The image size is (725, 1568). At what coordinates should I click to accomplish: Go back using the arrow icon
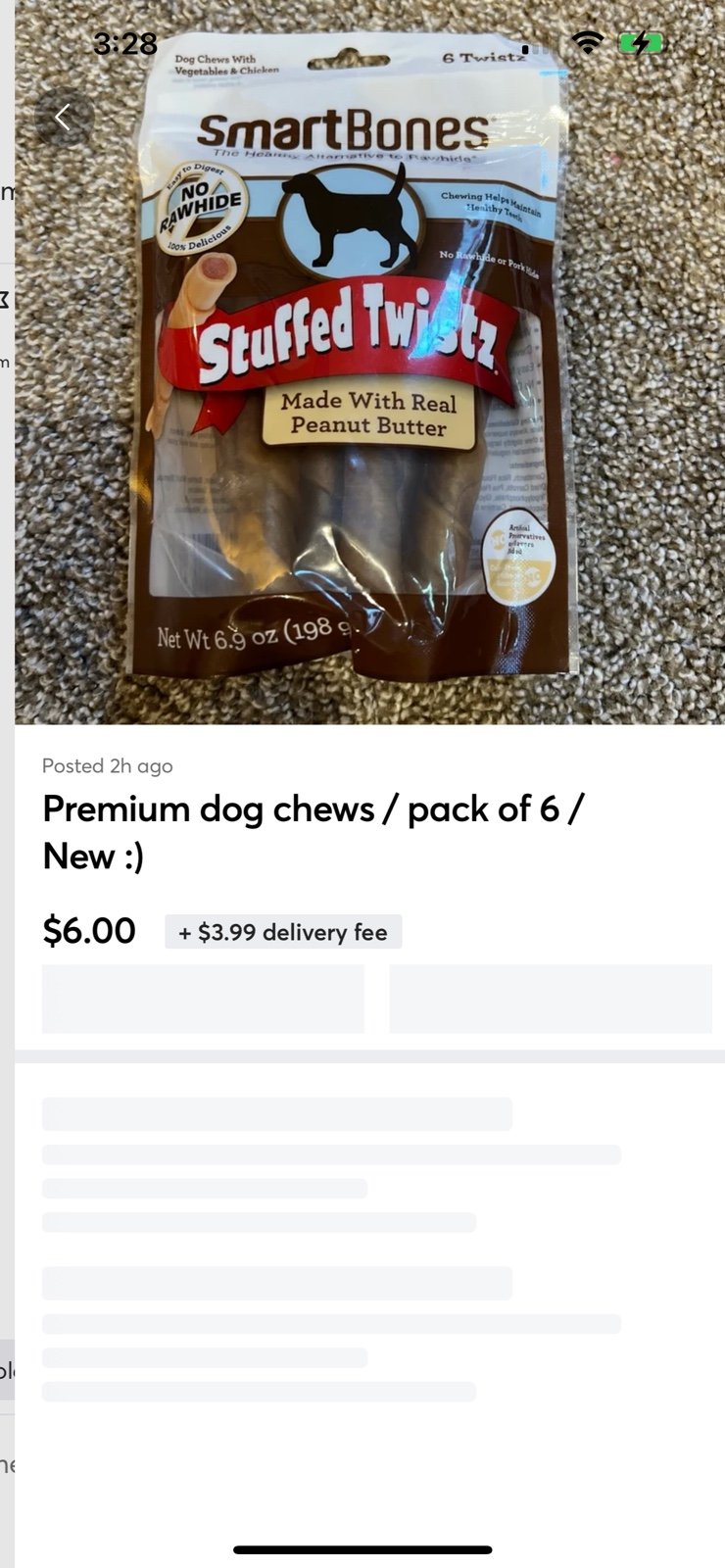click(x=64, y=118)
